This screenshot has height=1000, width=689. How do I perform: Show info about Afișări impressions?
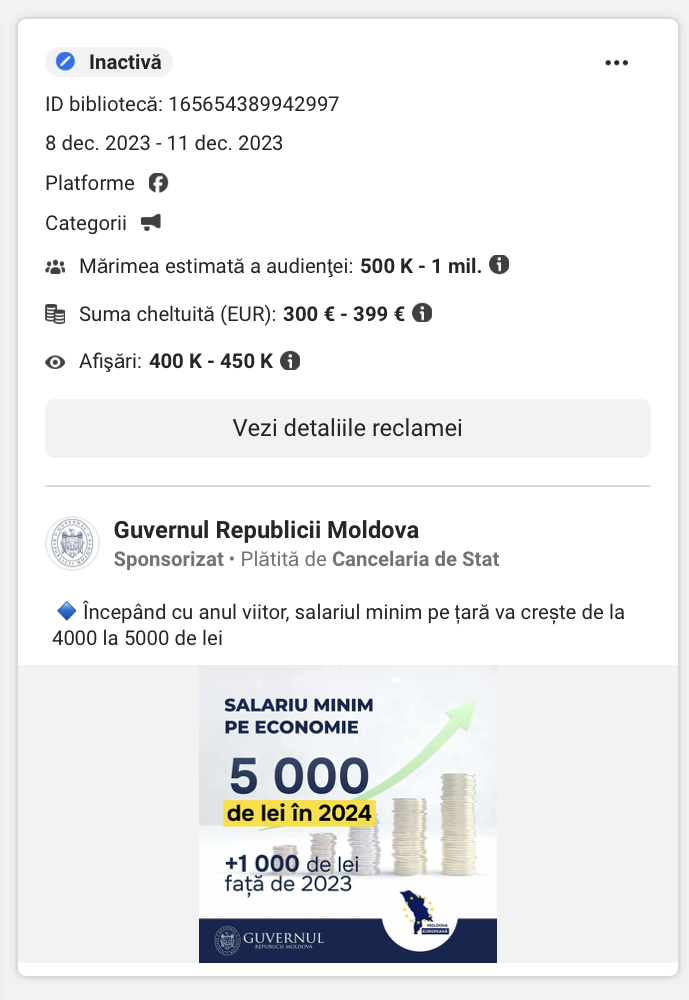pyautogui.click(x=290, y=360)
